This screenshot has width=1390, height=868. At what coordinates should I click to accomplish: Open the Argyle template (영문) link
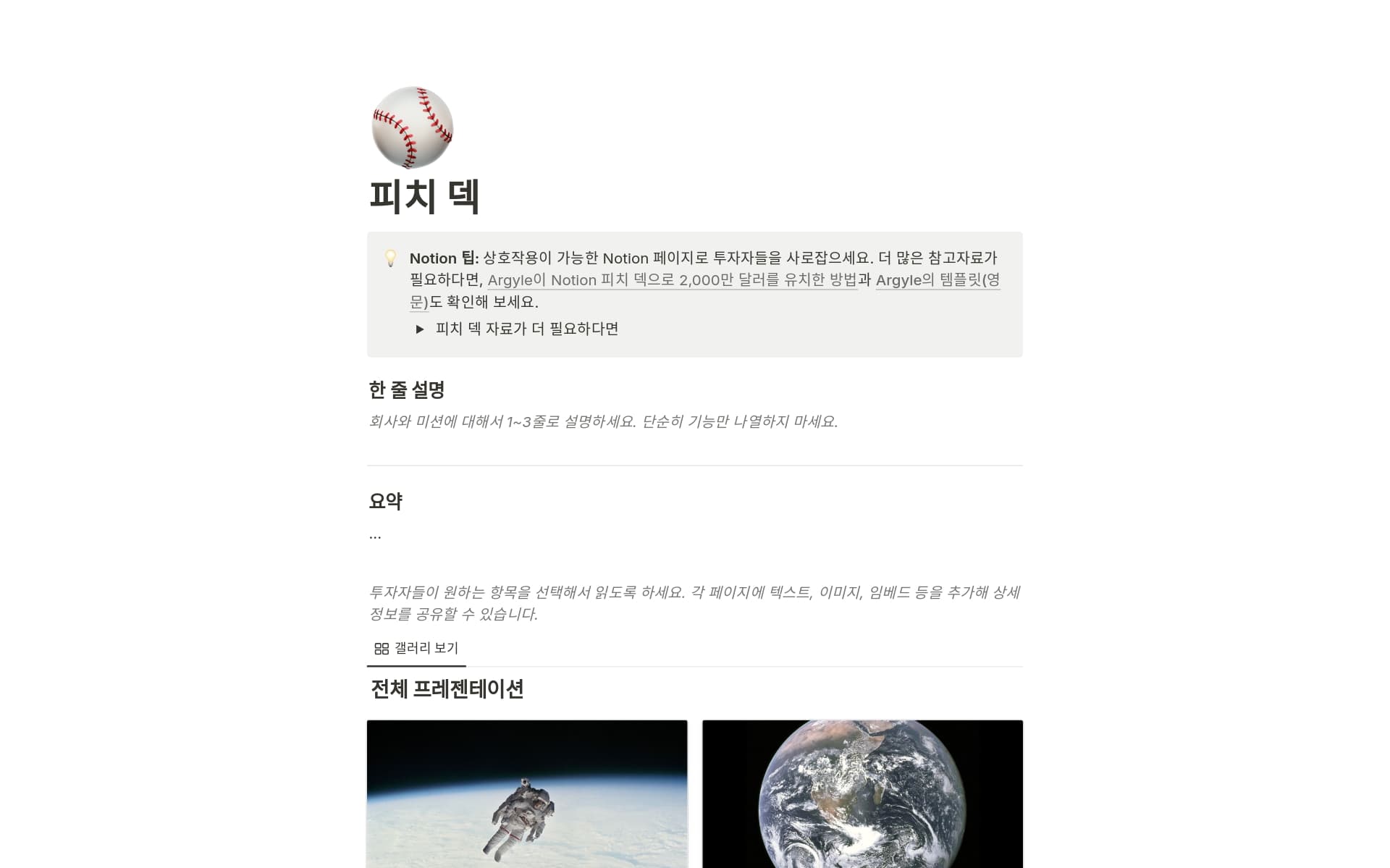click(x=937, y=280)
